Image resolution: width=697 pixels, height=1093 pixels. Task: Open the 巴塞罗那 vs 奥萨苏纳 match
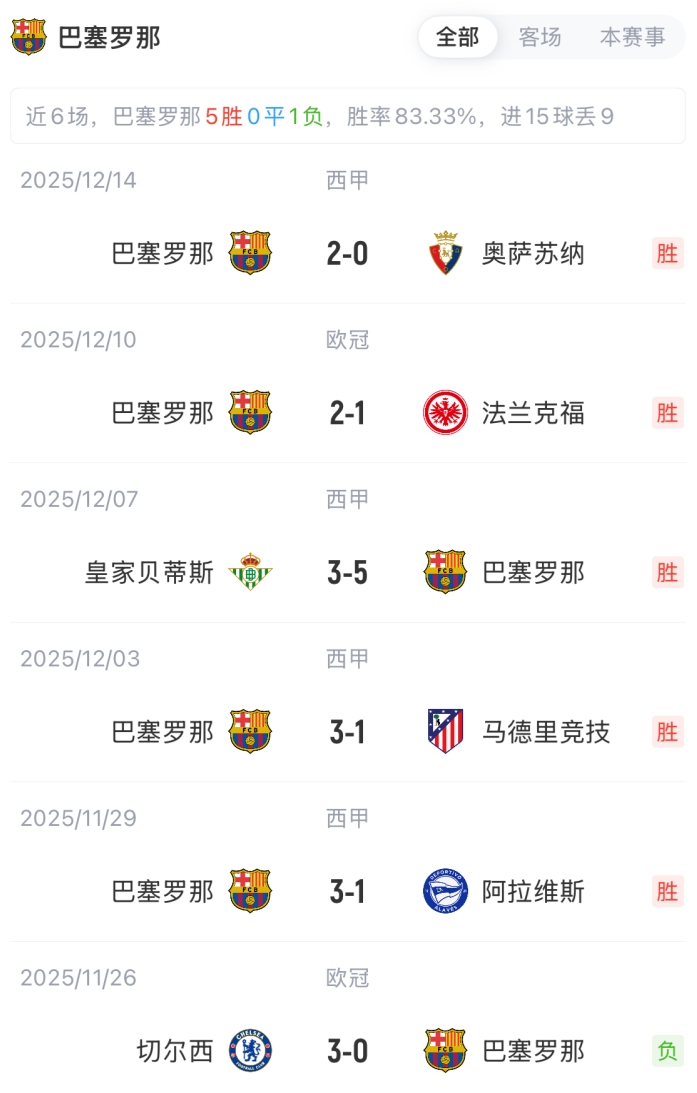click(x=348, y=253)
